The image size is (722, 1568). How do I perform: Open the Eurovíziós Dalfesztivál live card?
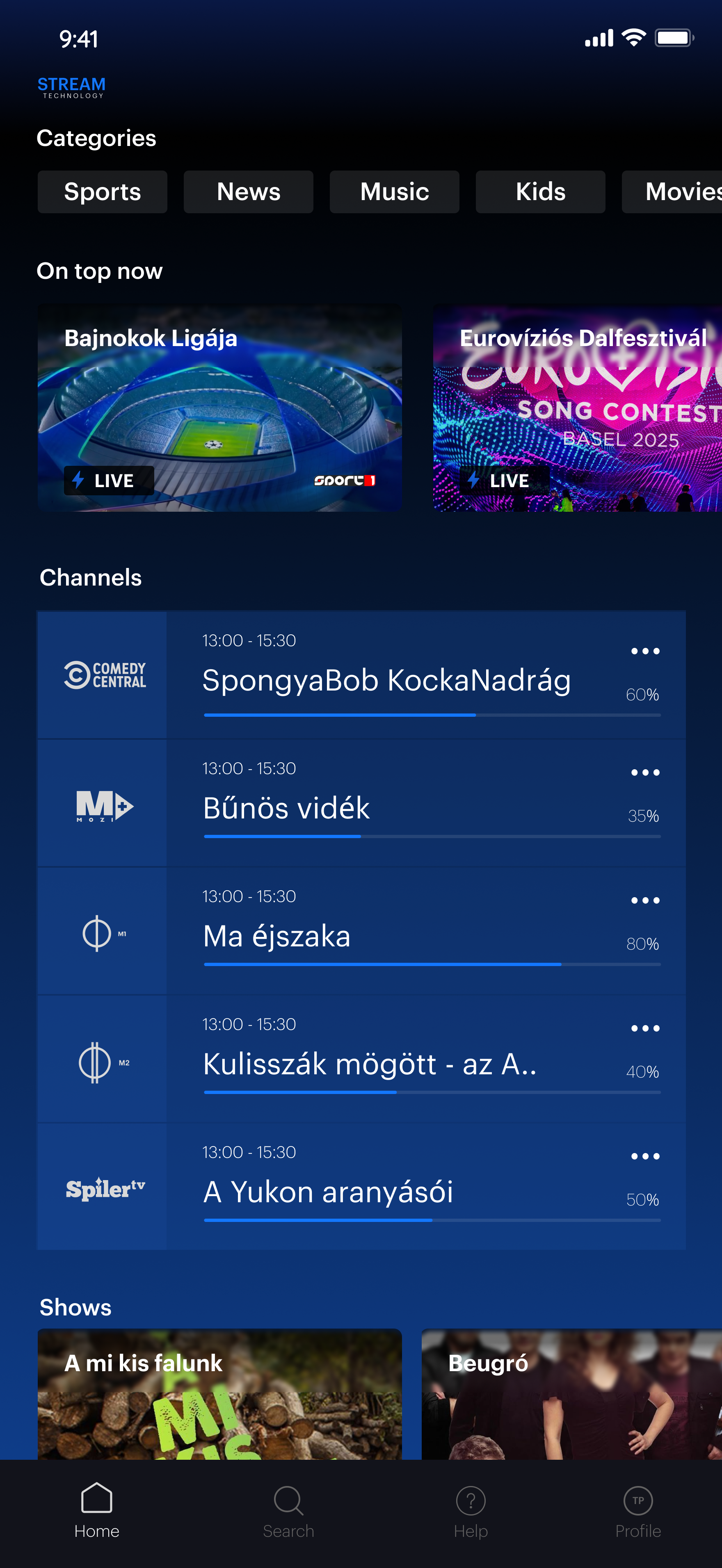tap(577, 408)
